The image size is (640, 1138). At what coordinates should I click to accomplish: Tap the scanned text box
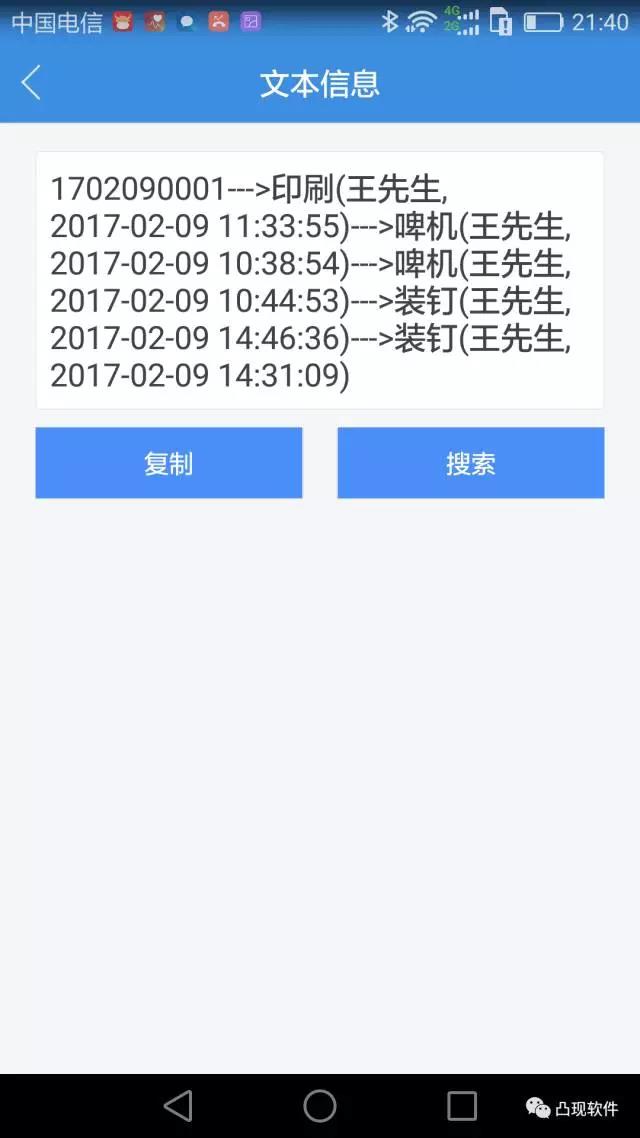[x=319, y=280]
